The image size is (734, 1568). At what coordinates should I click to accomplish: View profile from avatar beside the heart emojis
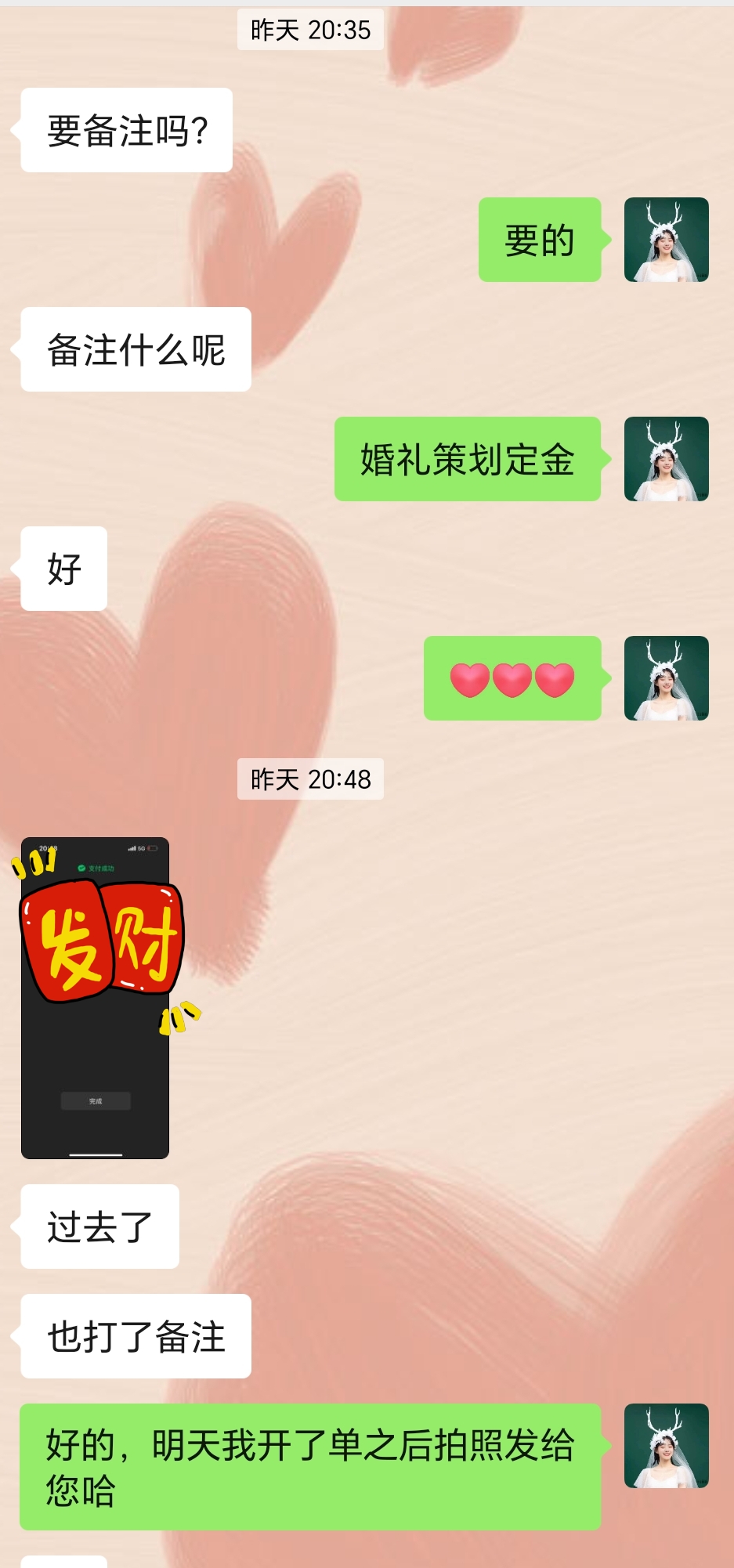[x=666, y=678]
